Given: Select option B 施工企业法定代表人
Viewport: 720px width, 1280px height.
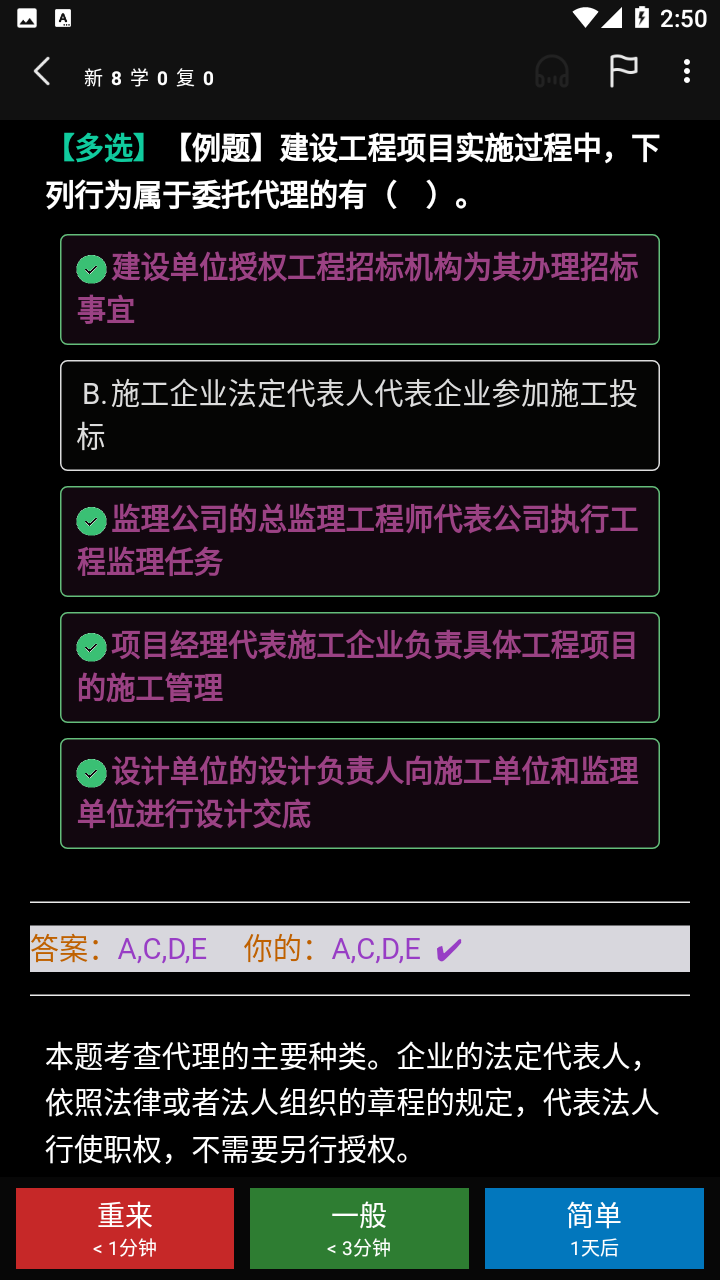Looking at the screenshot, I should tap(360, 415).
